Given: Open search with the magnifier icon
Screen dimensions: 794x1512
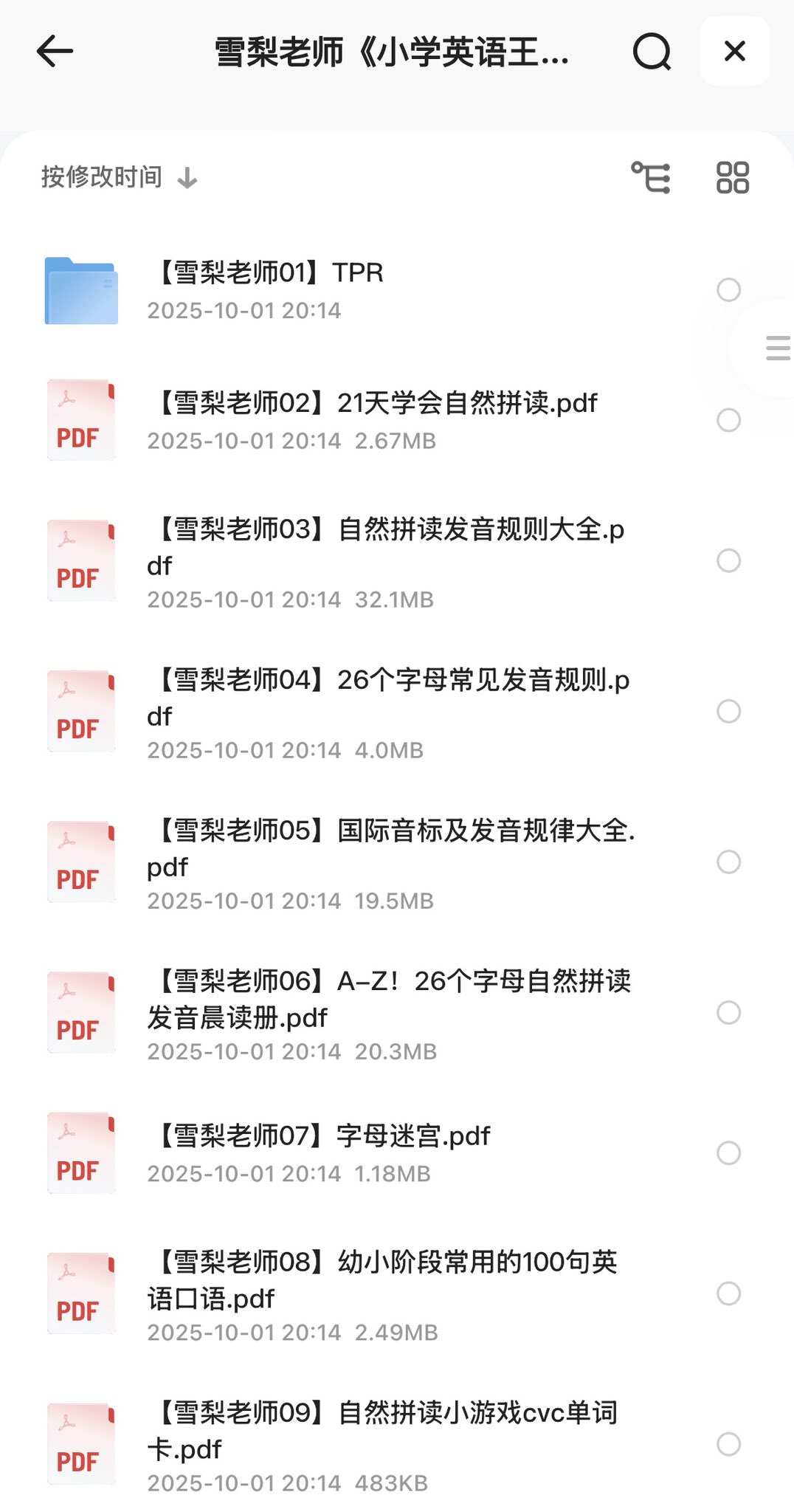Looking at the screenshot, I should [x=652, y=52].
